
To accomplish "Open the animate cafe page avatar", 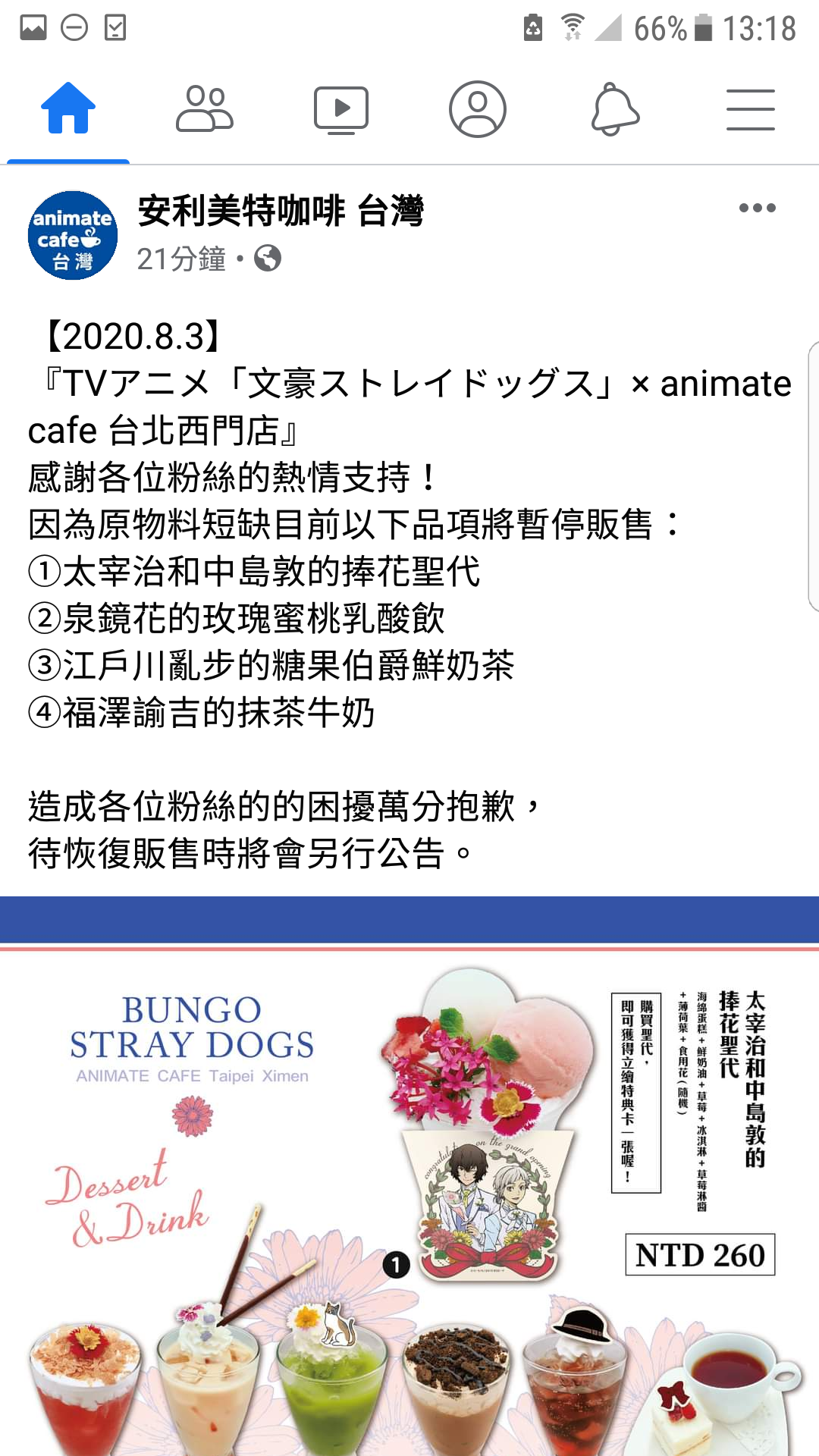I will (x=73, y=235).
